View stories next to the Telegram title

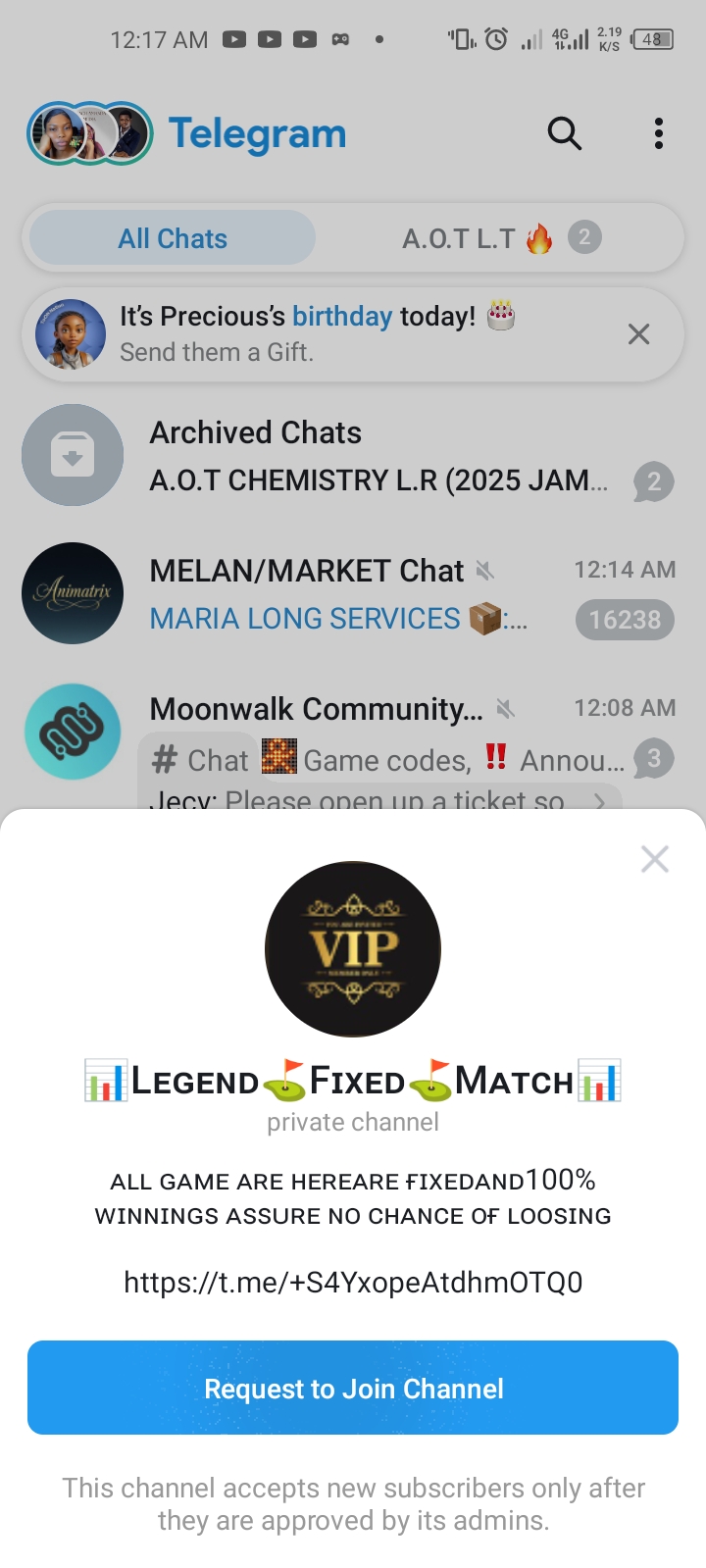point(89,133)
